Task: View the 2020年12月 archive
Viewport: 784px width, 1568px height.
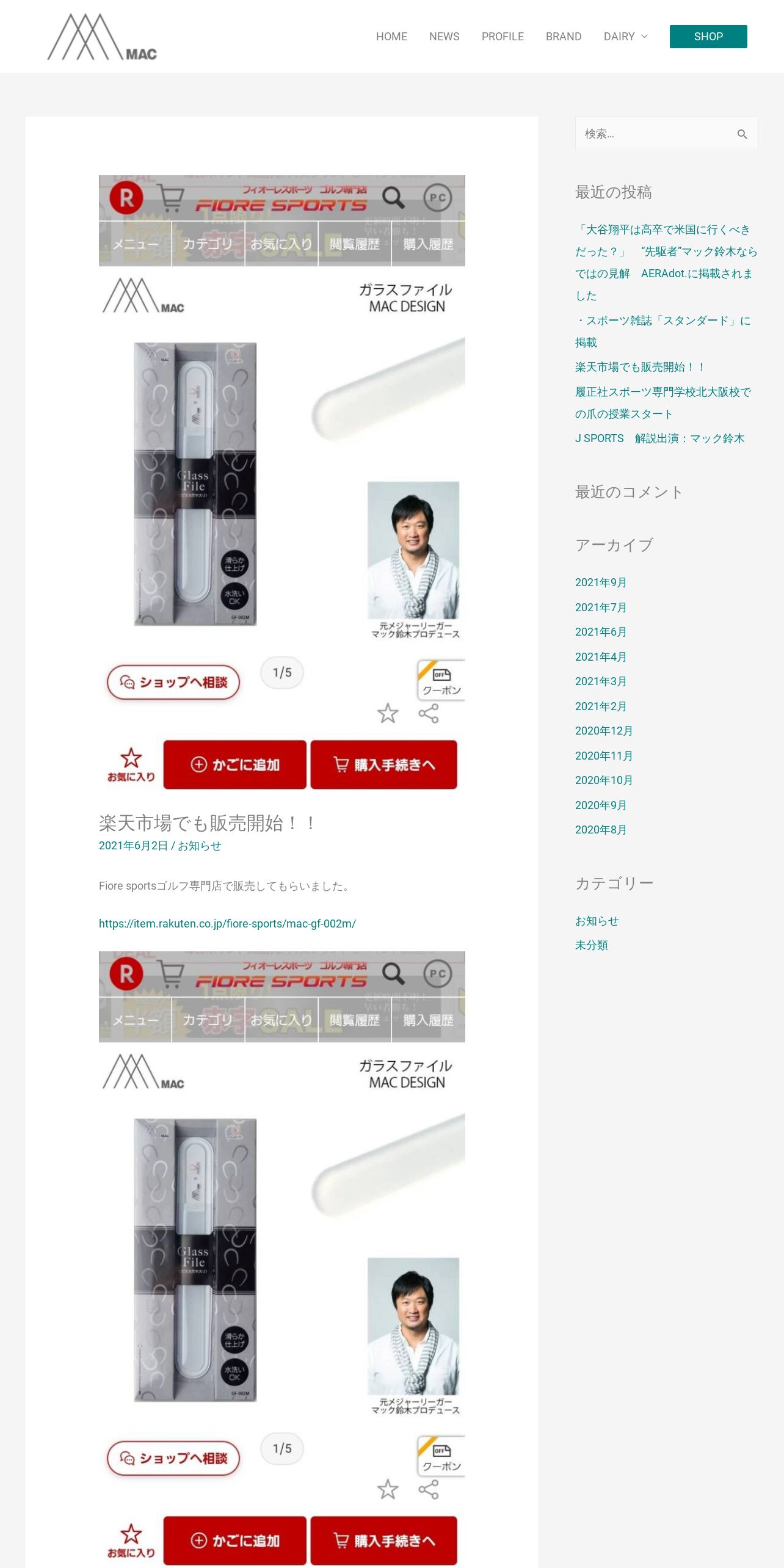Action: point(604,731)
